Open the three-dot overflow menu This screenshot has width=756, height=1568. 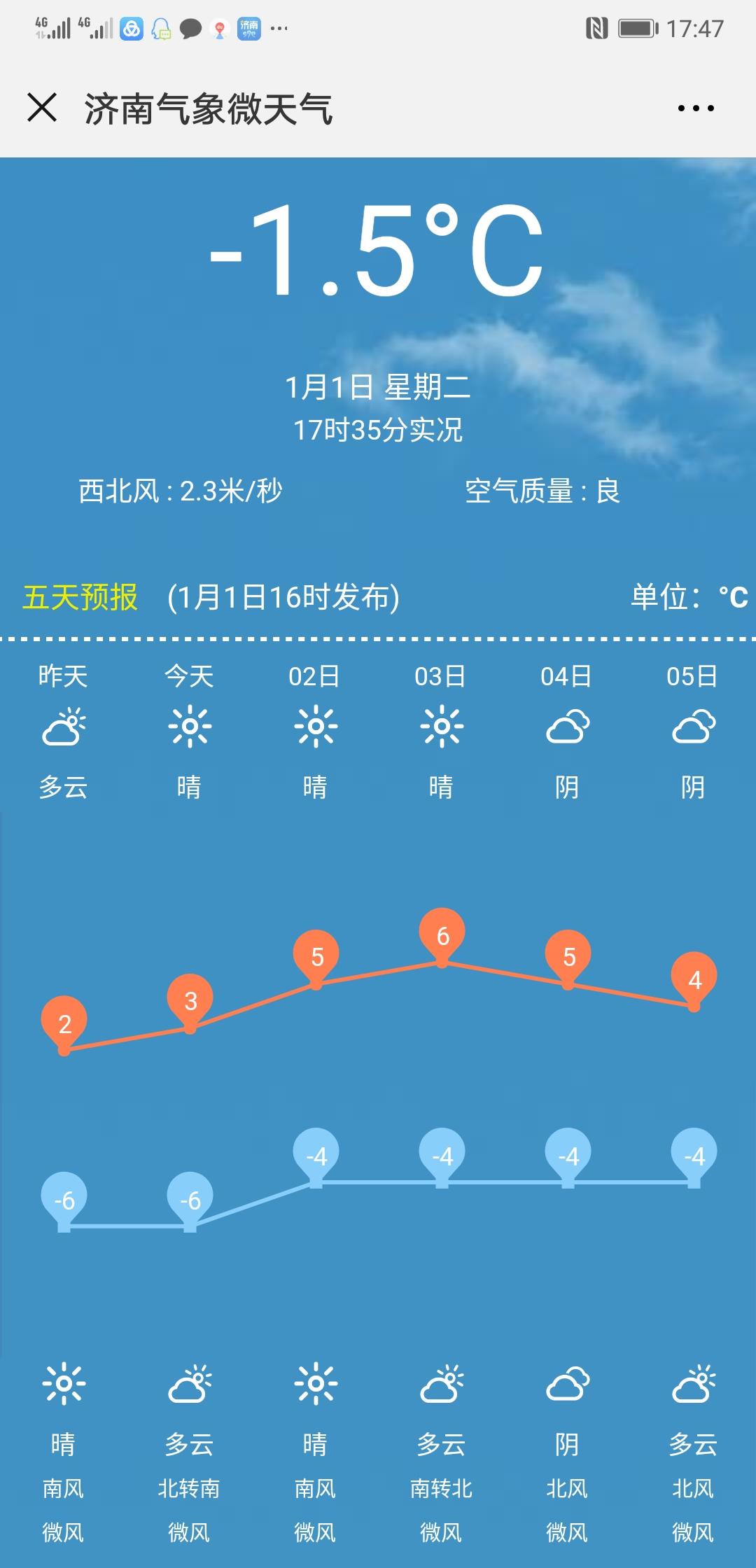(695, 108)
